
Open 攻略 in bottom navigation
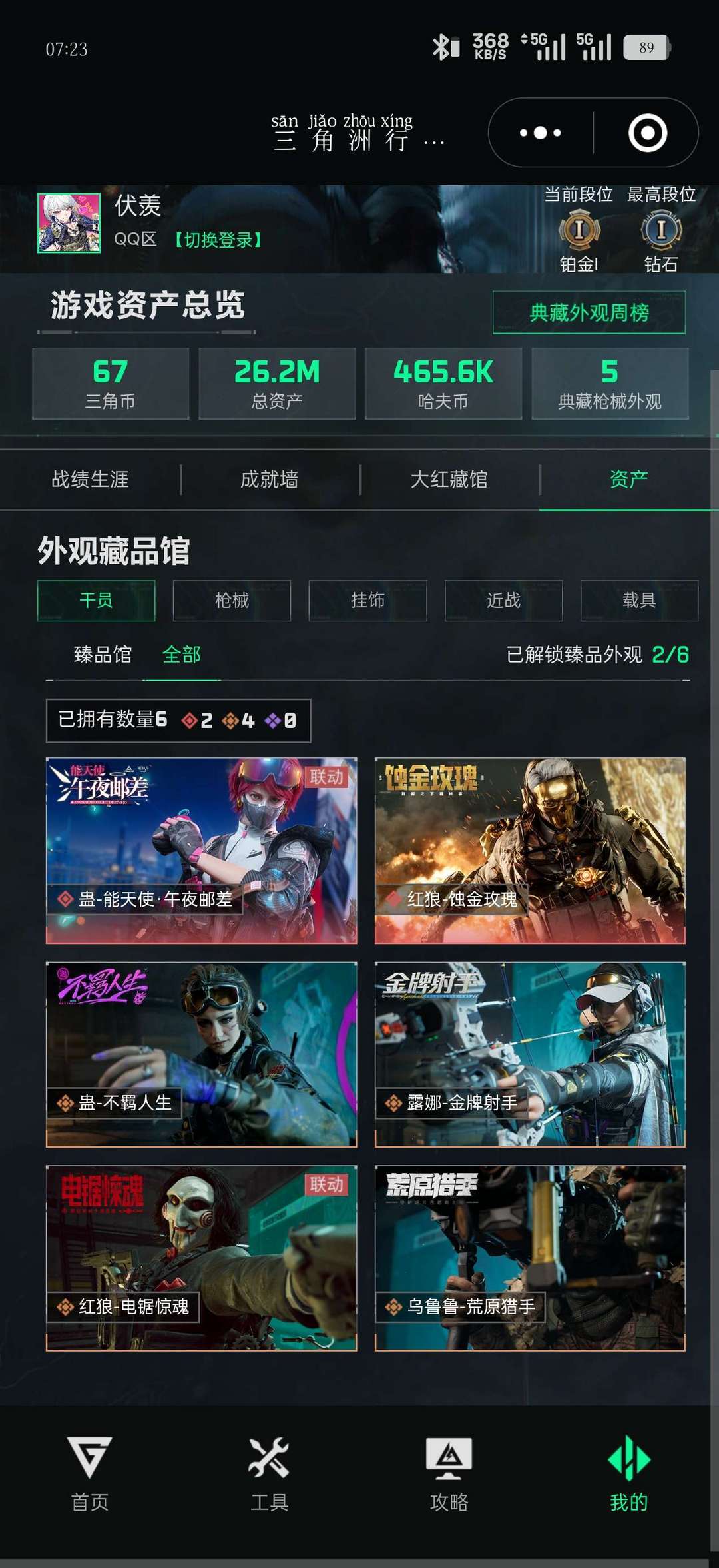(449, 1474)
